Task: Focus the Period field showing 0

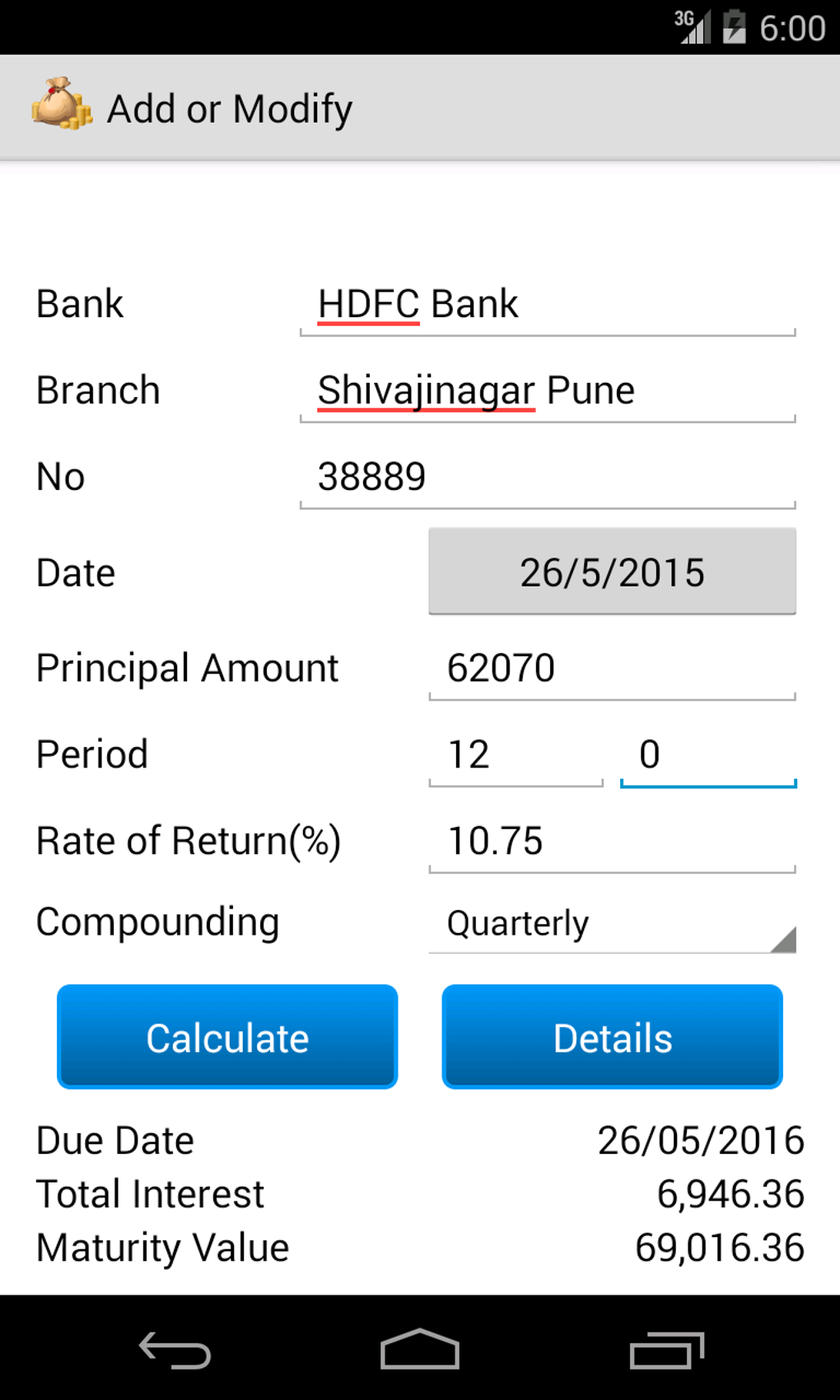Action: tap(708, 755)
